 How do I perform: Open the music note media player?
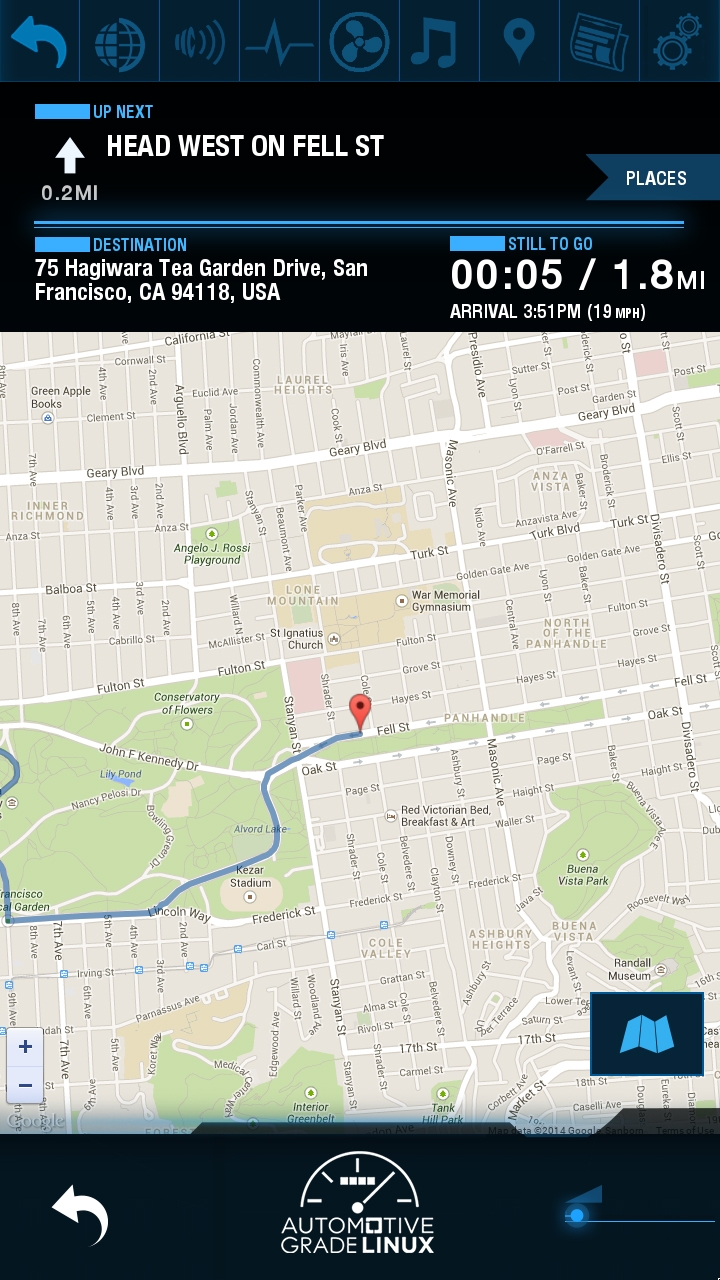click(439, 41)
